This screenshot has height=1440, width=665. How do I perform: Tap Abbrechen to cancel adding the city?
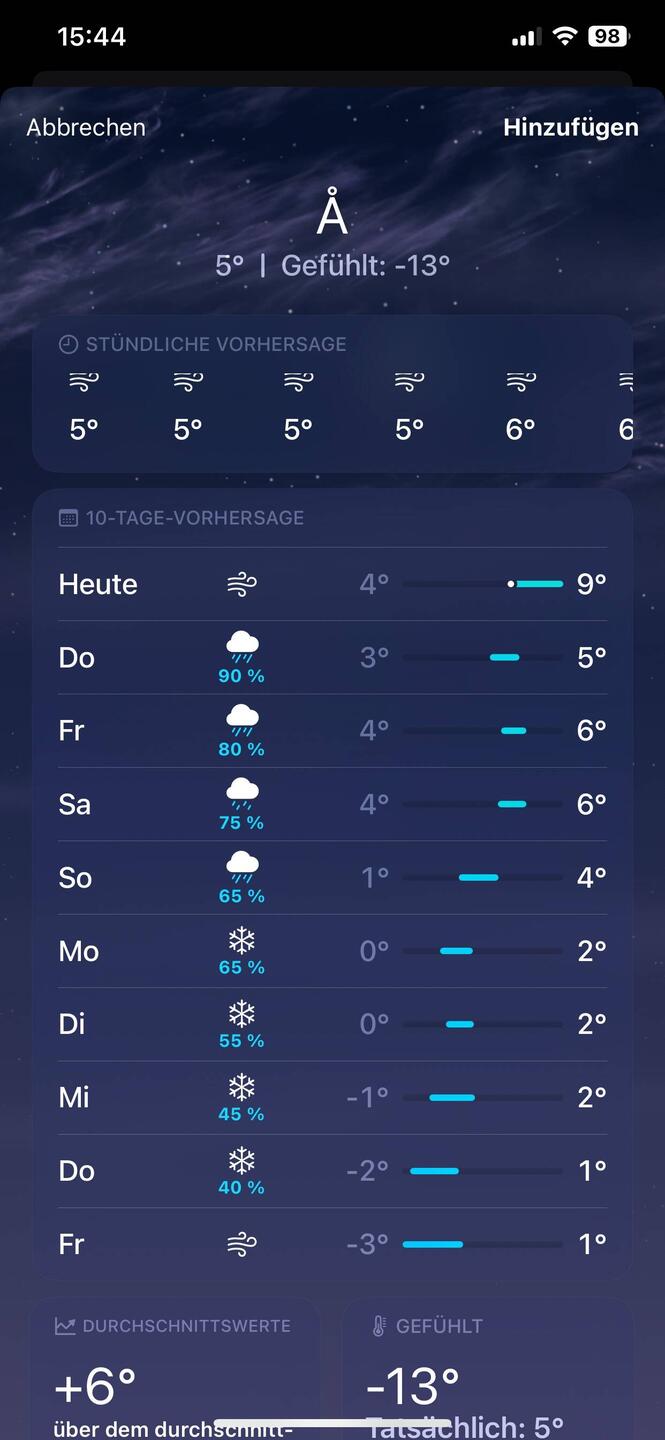point(86,127)
